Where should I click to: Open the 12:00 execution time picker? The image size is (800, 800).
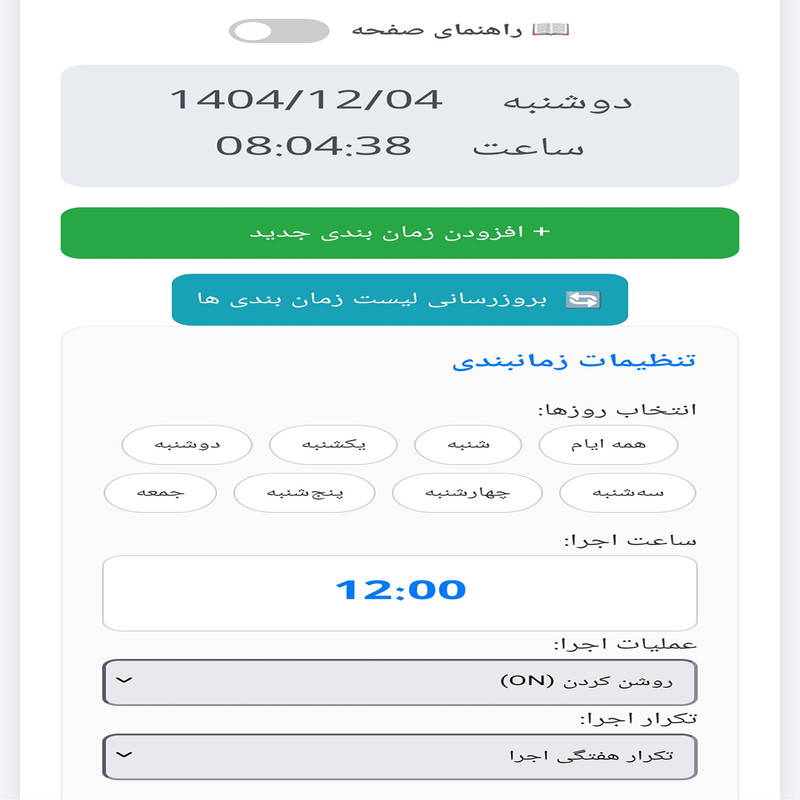pyautogui.click(x=400, y=592)
